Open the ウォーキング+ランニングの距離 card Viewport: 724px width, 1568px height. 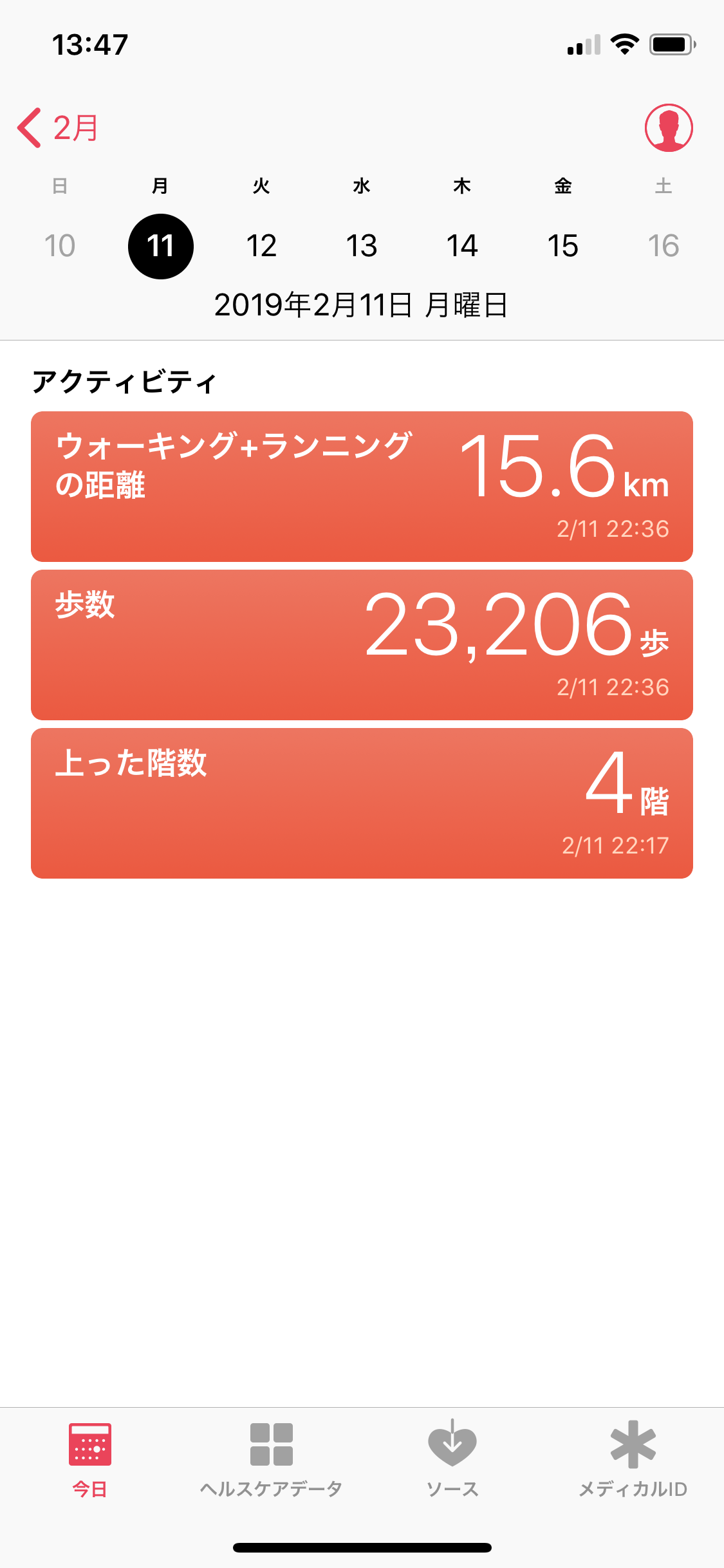[362, 487]
